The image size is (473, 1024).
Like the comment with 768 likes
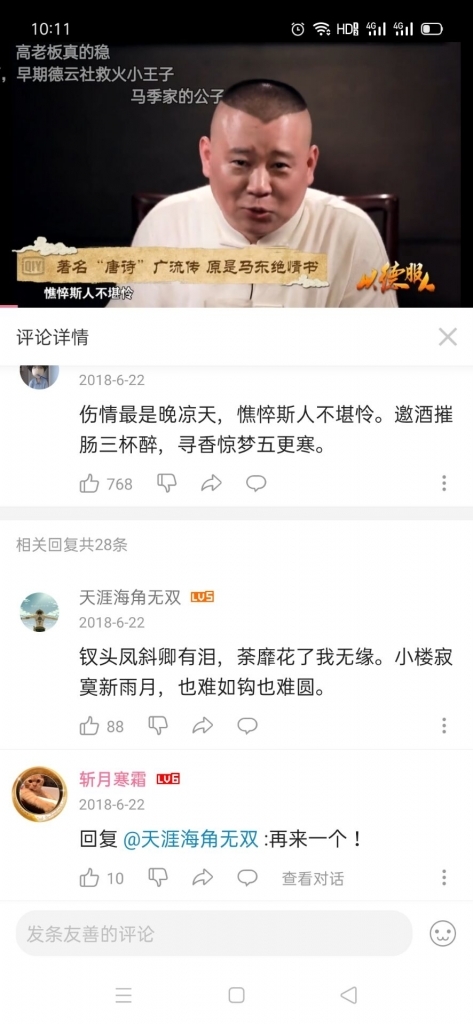(90, 483)
